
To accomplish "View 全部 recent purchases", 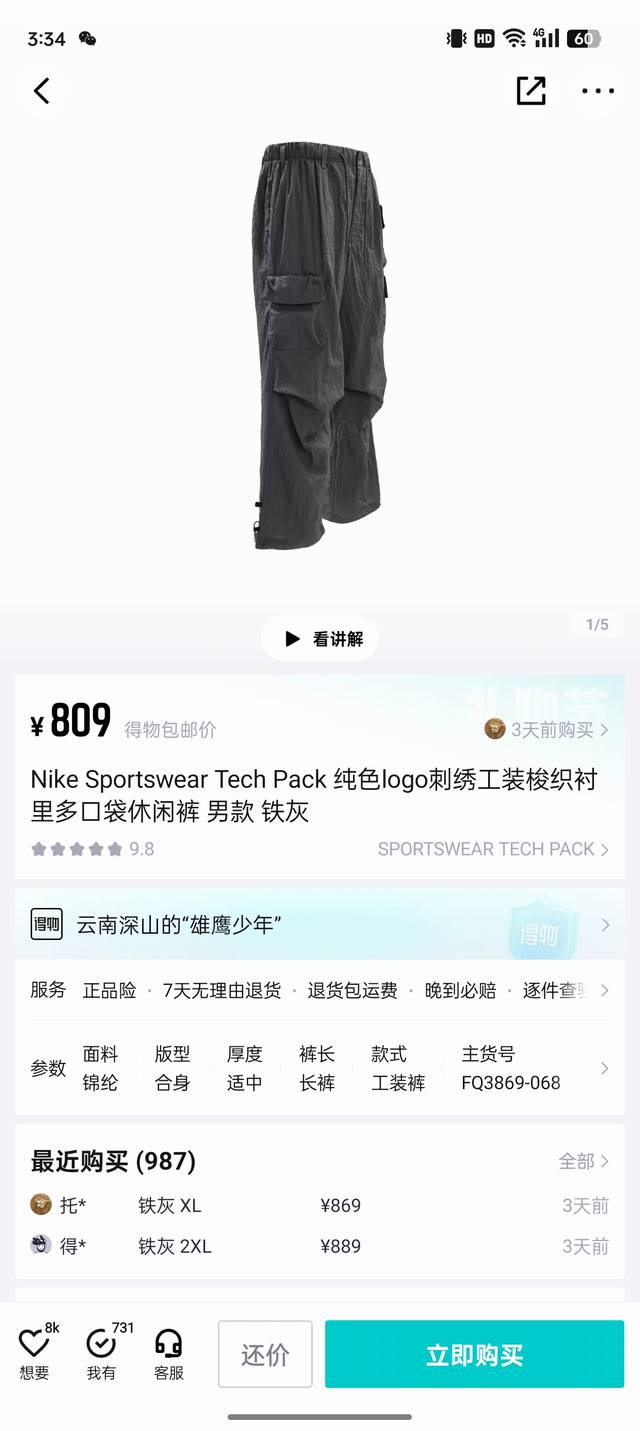I will click(x=583, y=1161).
